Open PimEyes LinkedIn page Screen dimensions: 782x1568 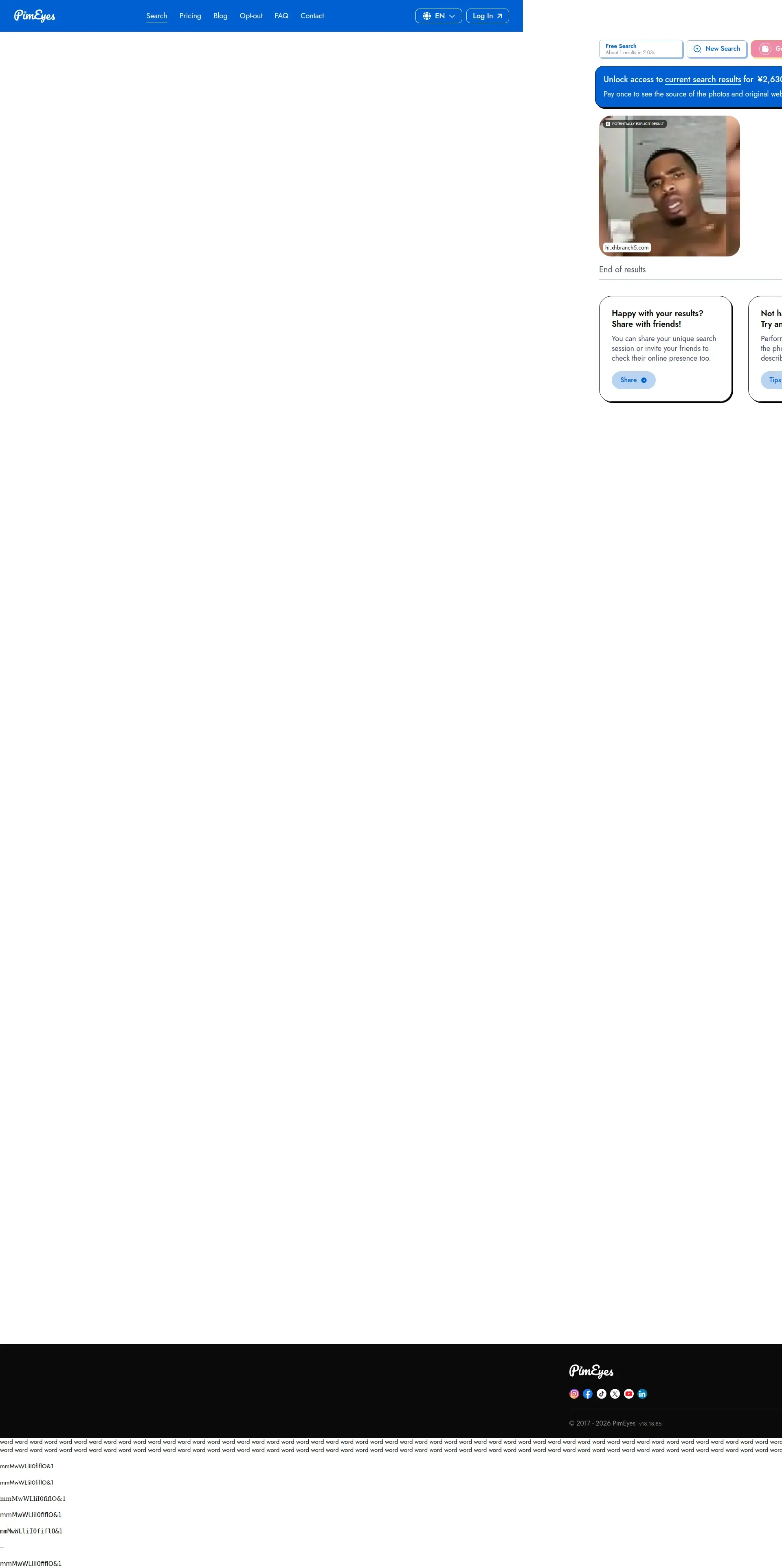pyautogui.click(x=643, y=1394)
